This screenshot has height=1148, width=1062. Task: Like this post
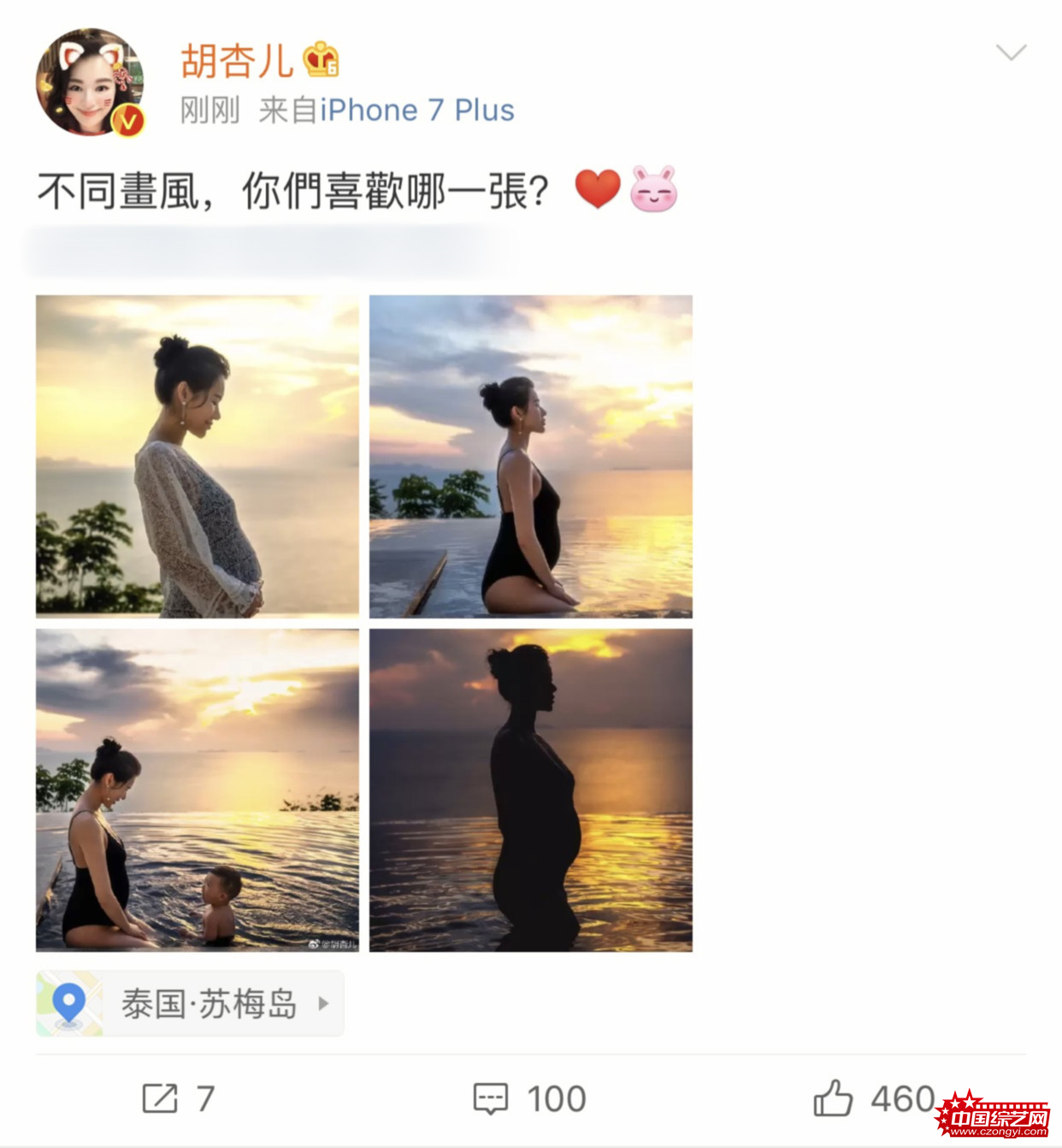pyautogui.click(x=874, y=1098)
